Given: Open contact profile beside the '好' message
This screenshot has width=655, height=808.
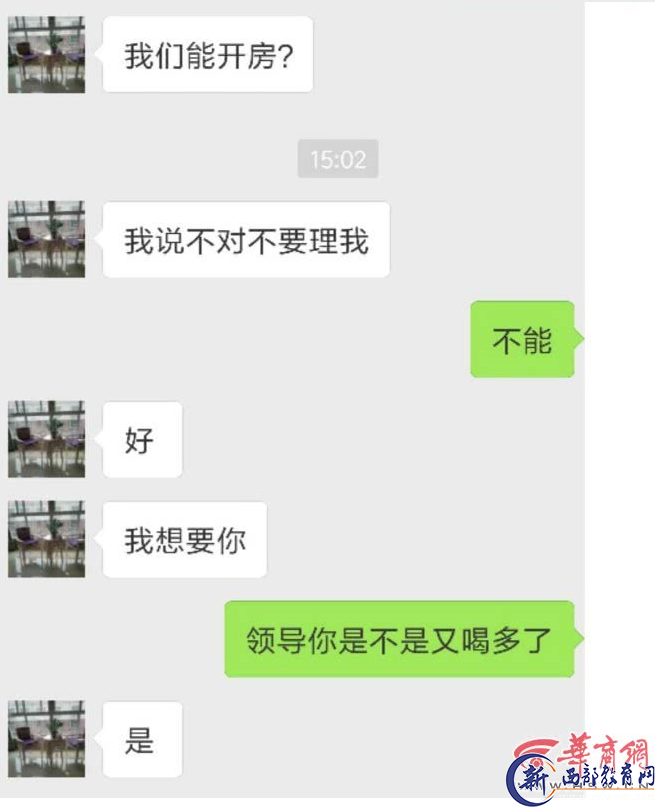Looking at the screenshot, I should [x=46, y=439].
